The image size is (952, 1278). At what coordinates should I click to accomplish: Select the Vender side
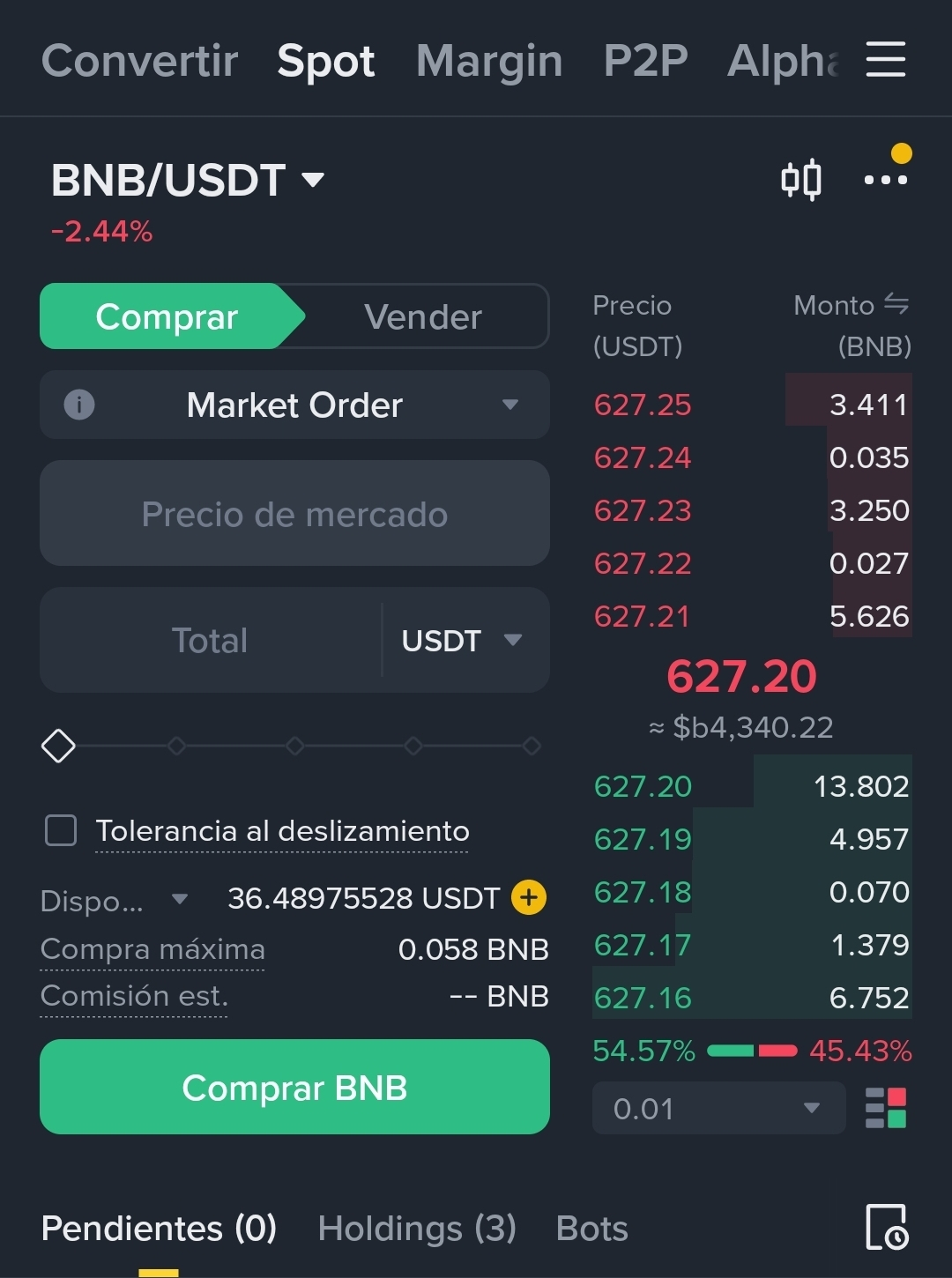click(423, 316)
